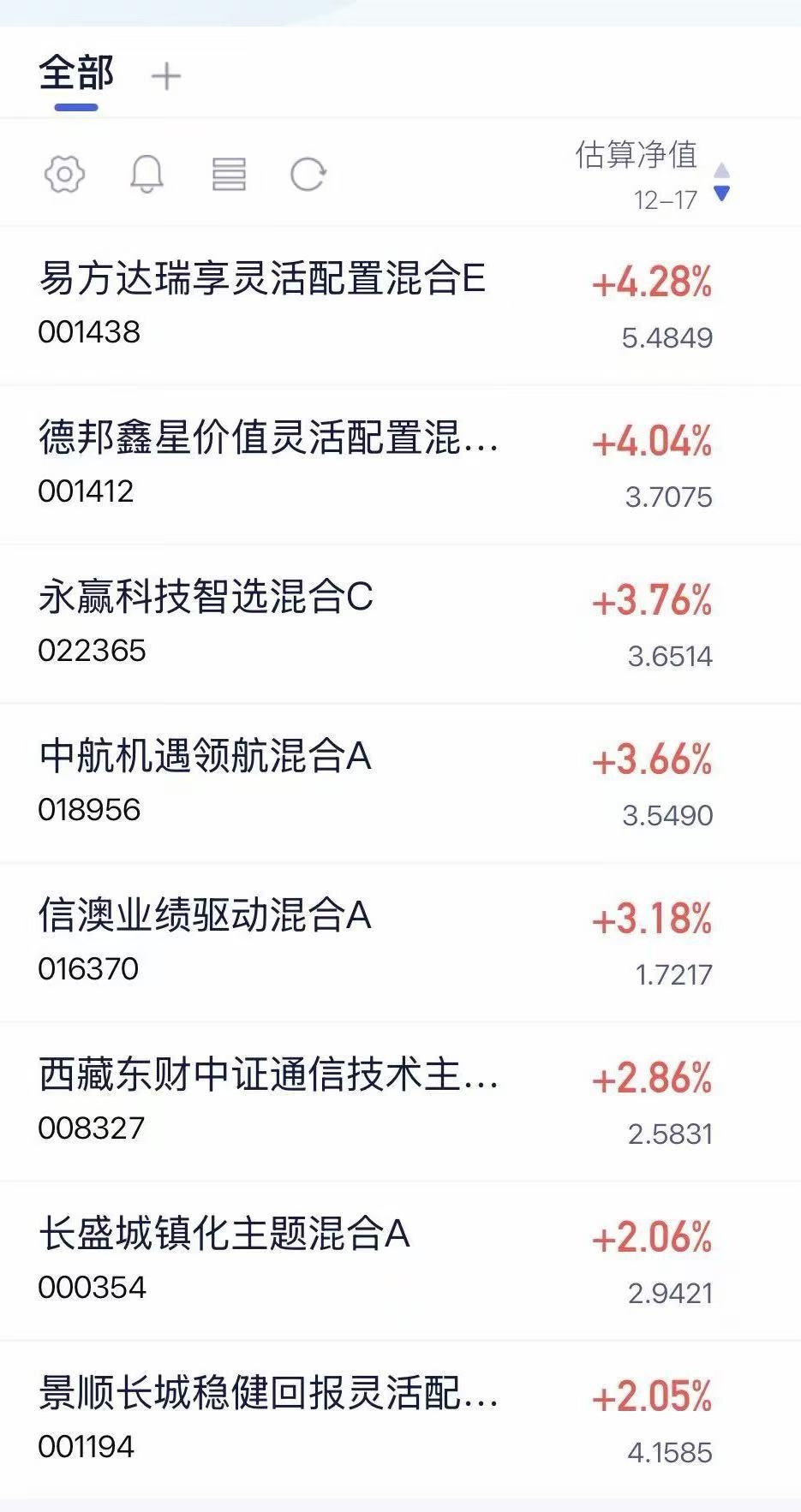Sort by 估算净值 column
Screen dimensions: 801x1512
point(651,175)
